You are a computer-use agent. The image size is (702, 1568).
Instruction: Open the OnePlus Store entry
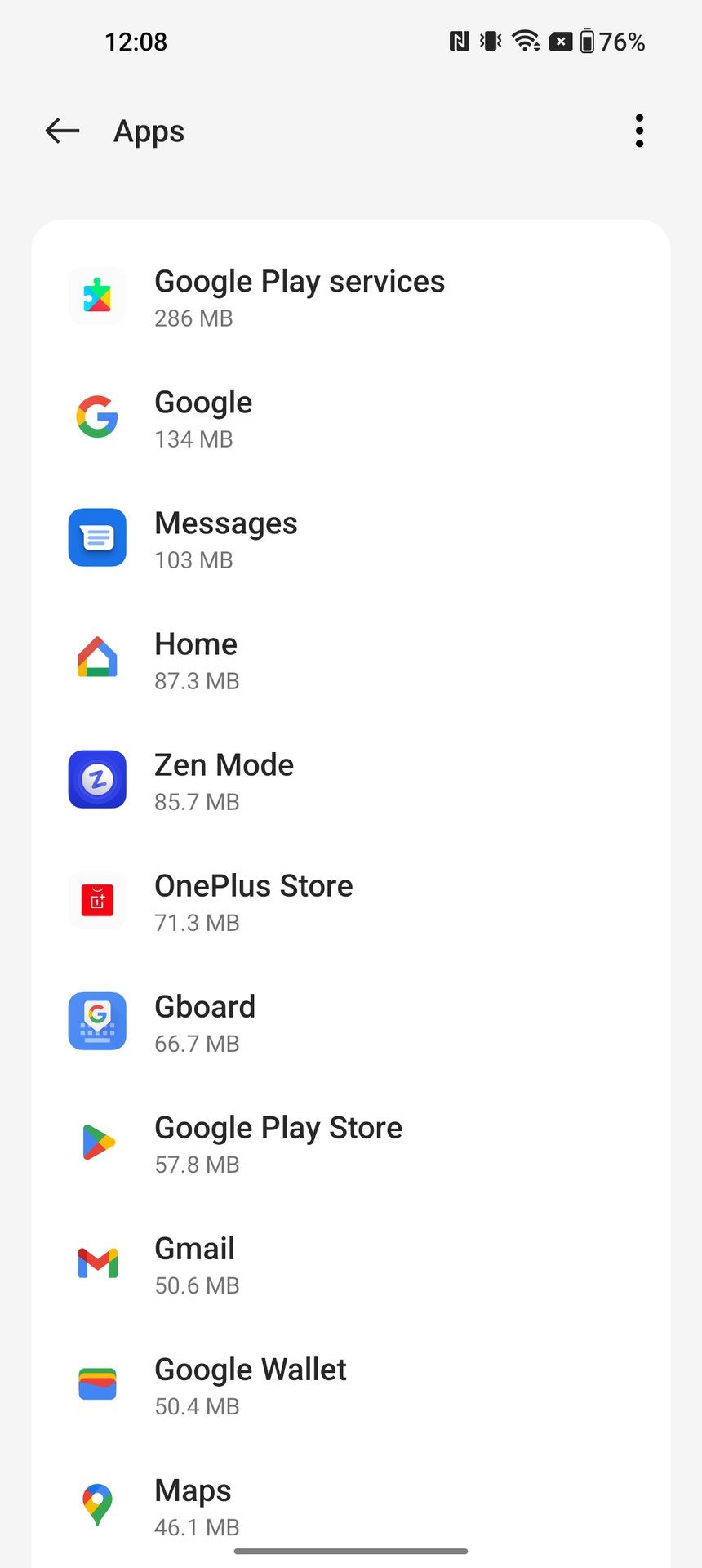[253, 902]
